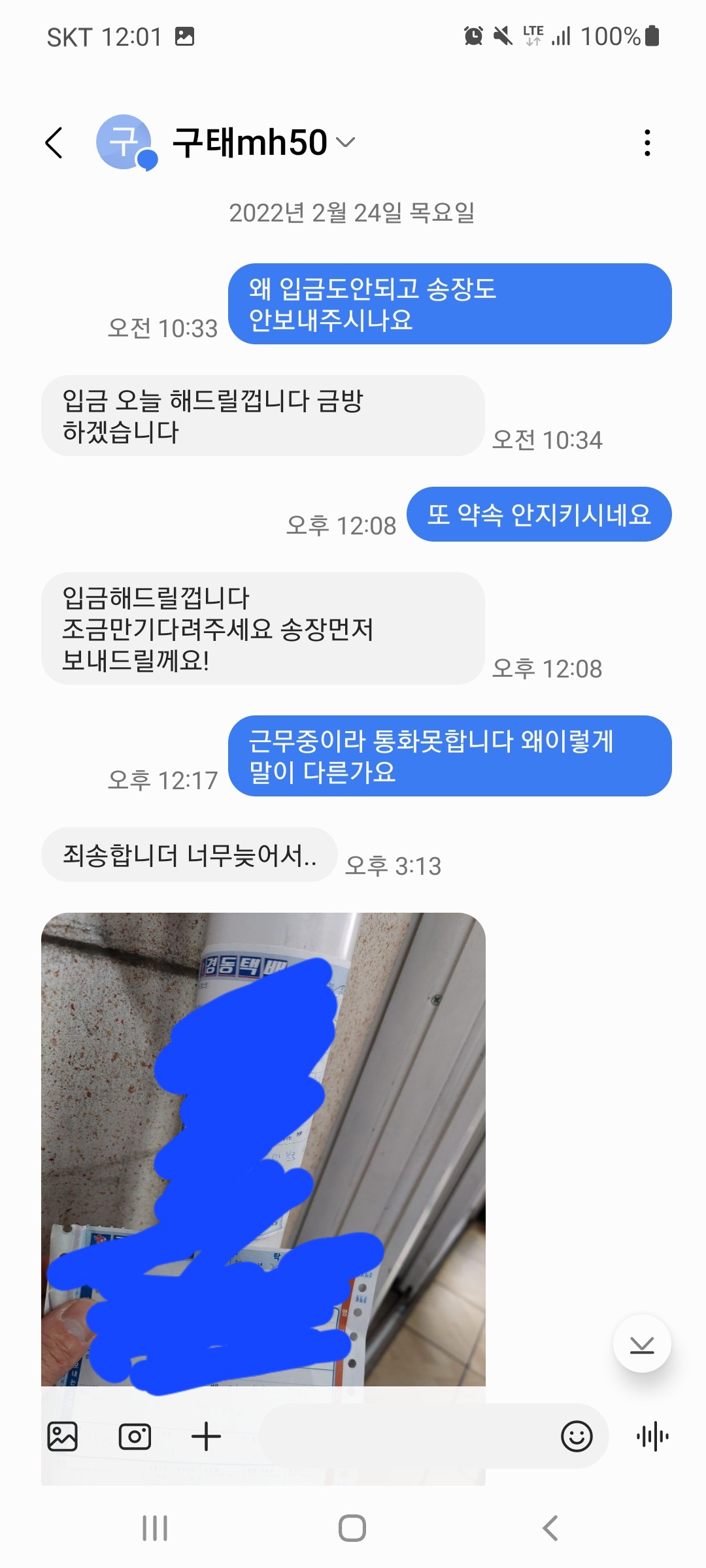Open the emoji sticker picker

(x=577, y=1436)
